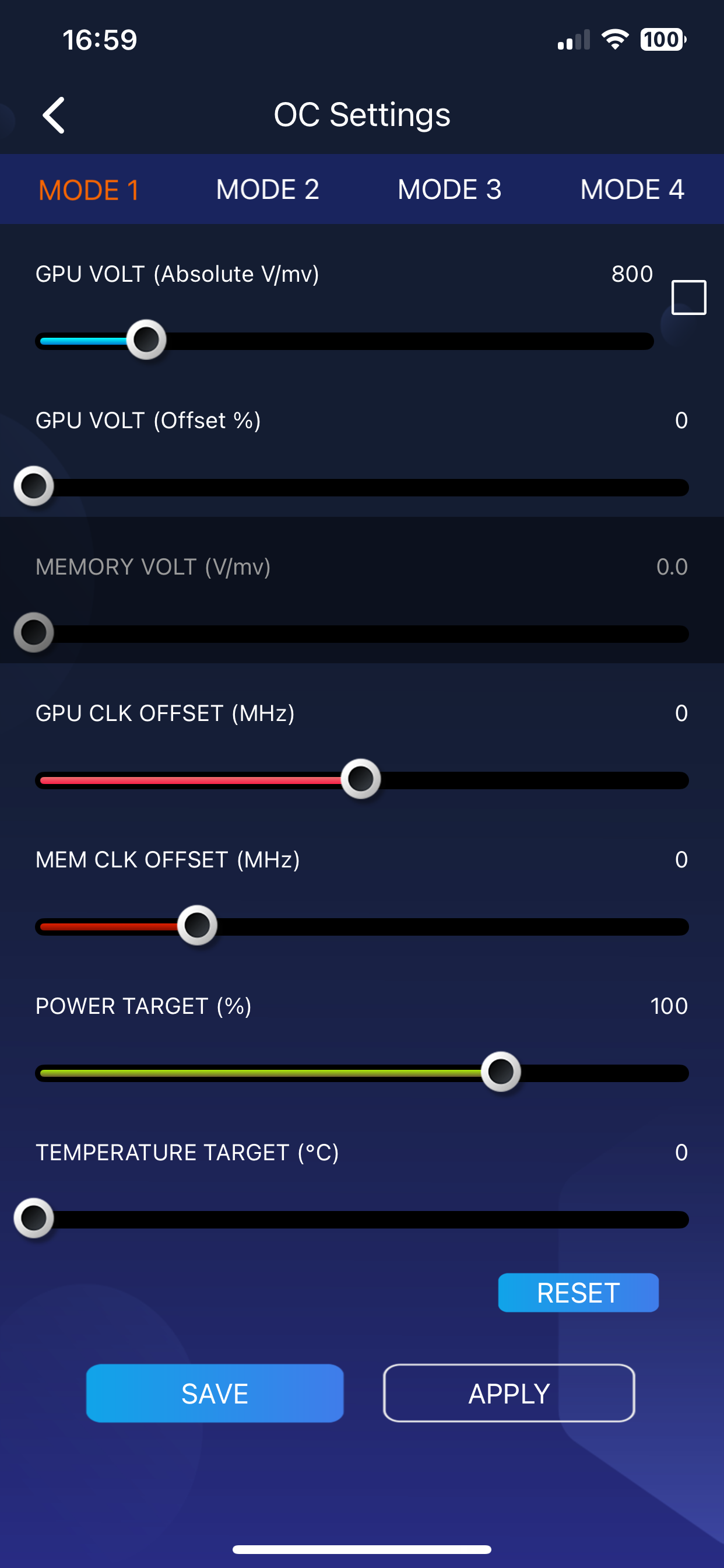Switch to the MODE 2 tab

[x=267, y=190]
